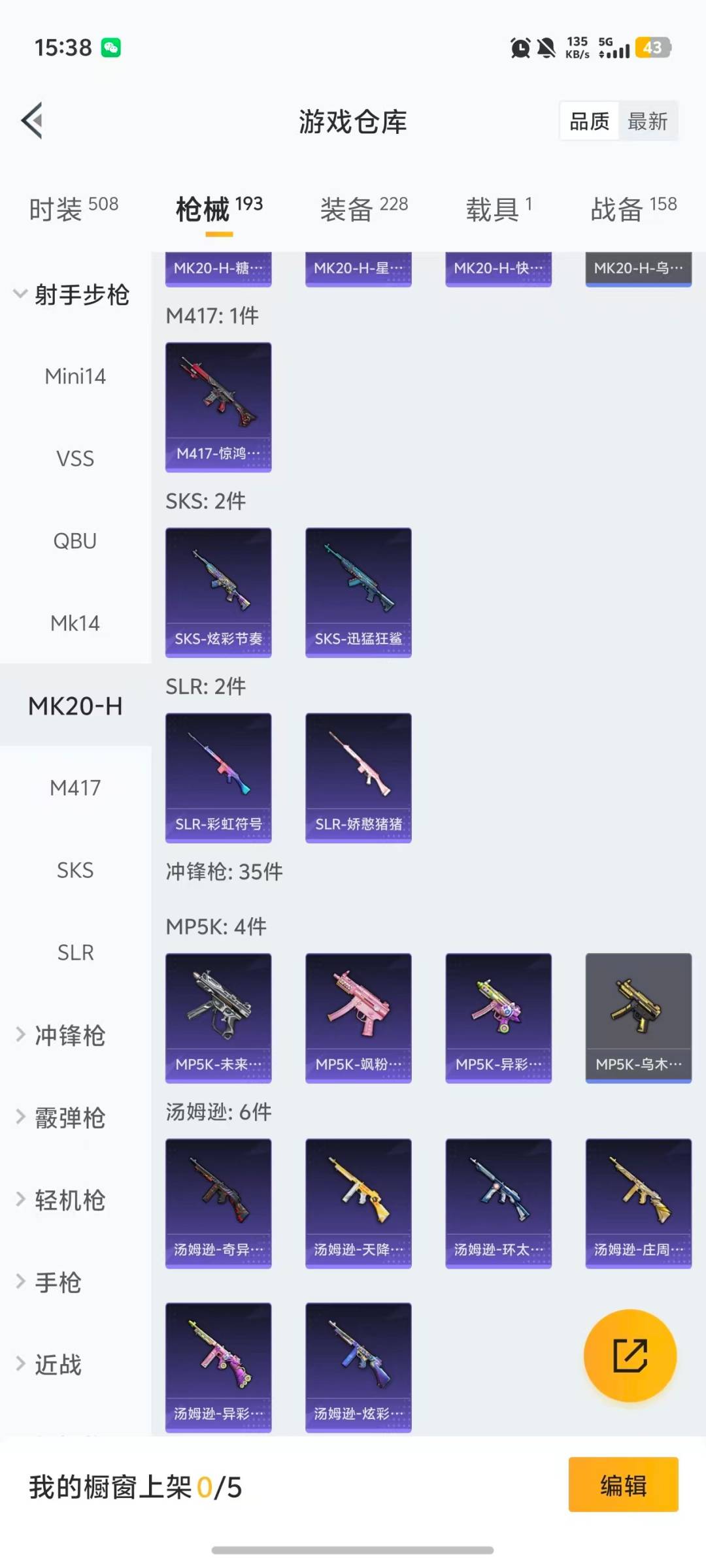Switch sorting to 最新

point(648,122)
